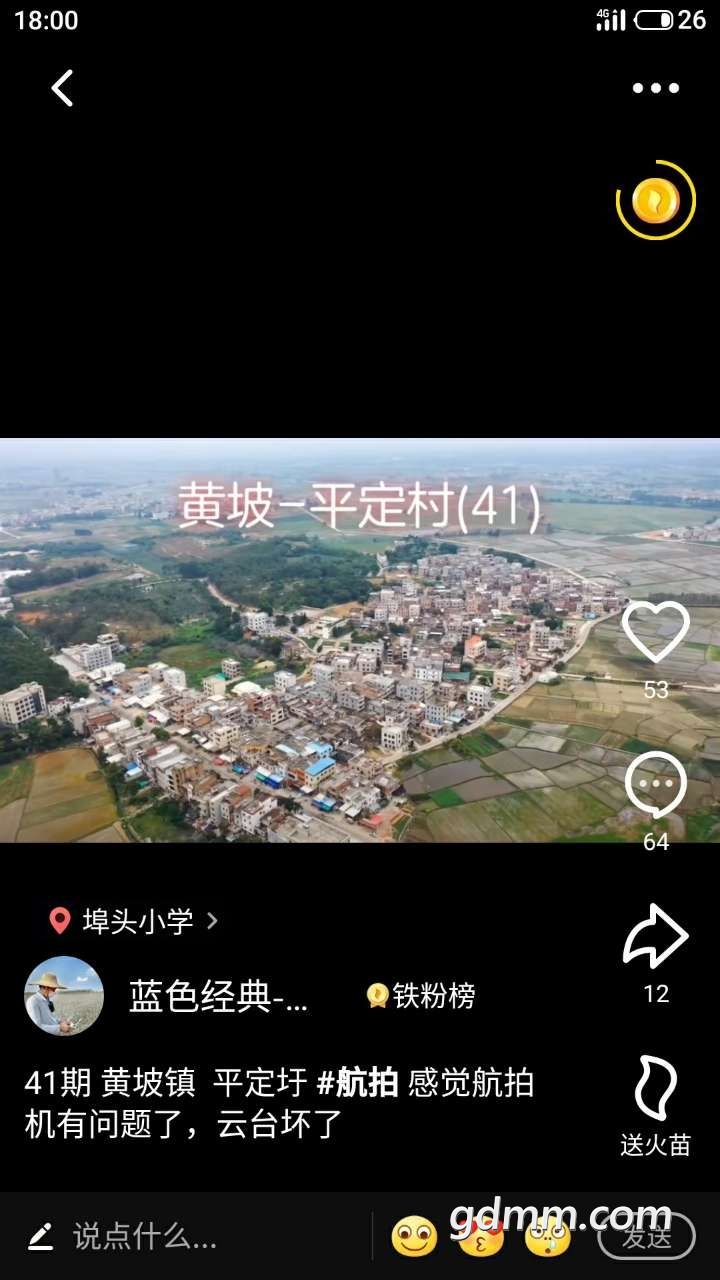Open the 蓝色经典 username profile
This screenshot has height=1280, width=720.
(218, 997)
